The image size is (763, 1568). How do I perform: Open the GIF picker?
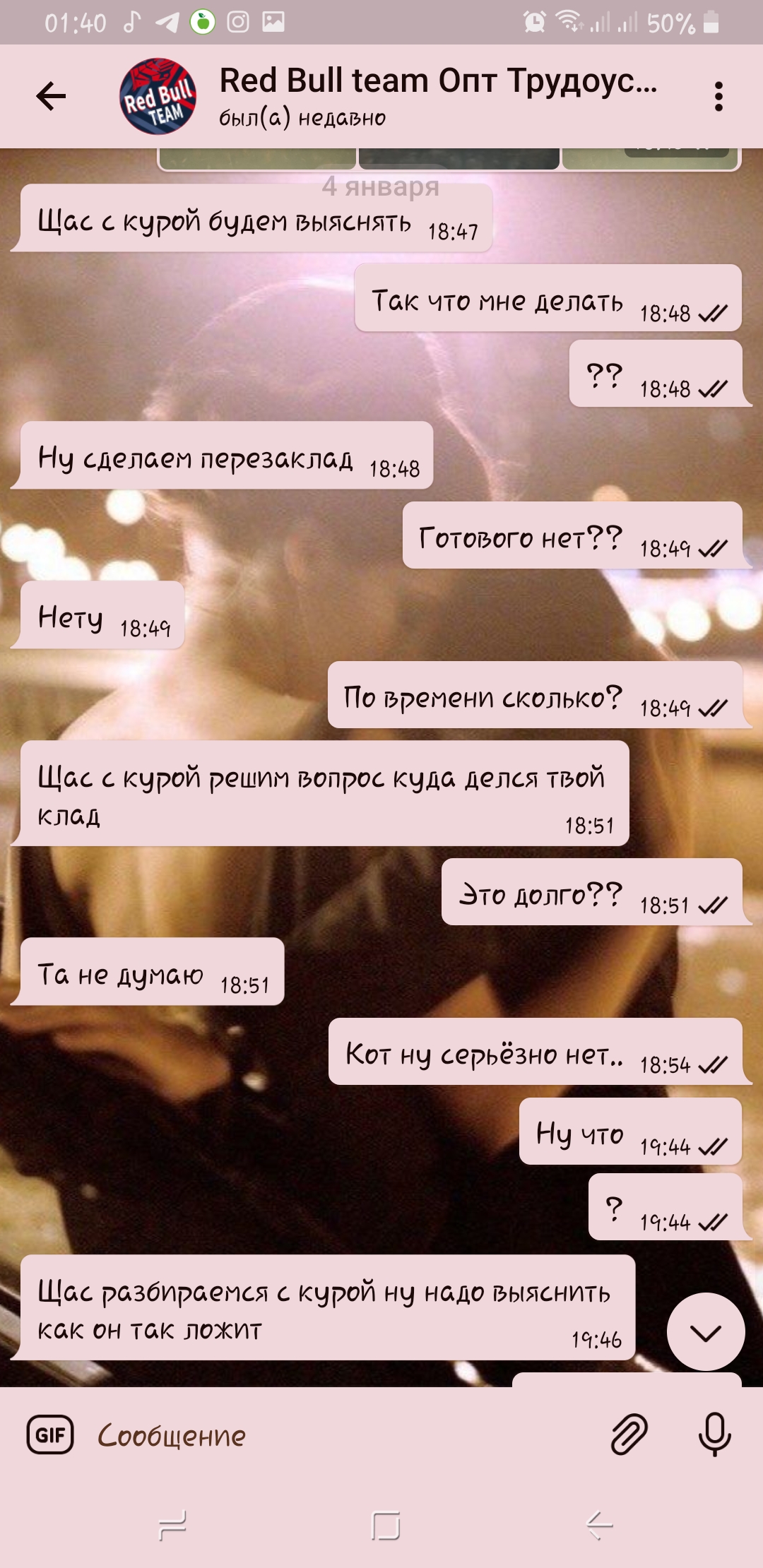point(50,1435)
